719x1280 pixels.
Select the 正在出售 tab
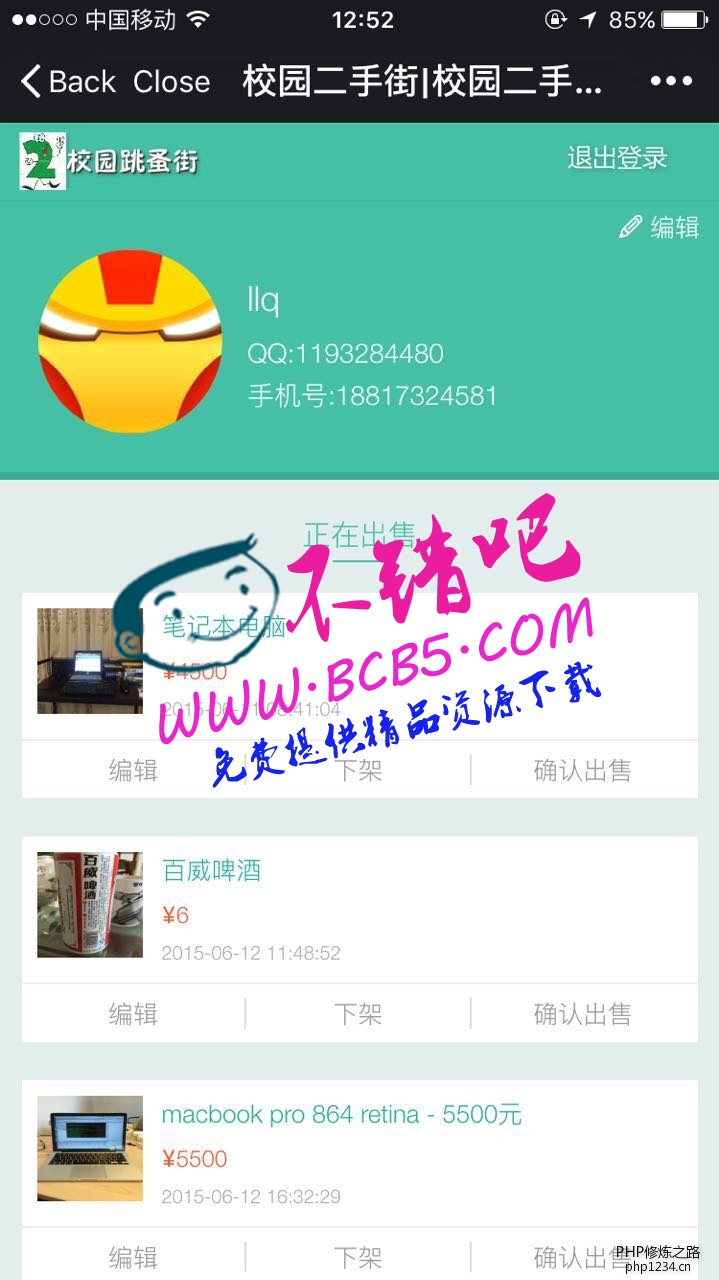pyautogui.click(x=359, y=535)
